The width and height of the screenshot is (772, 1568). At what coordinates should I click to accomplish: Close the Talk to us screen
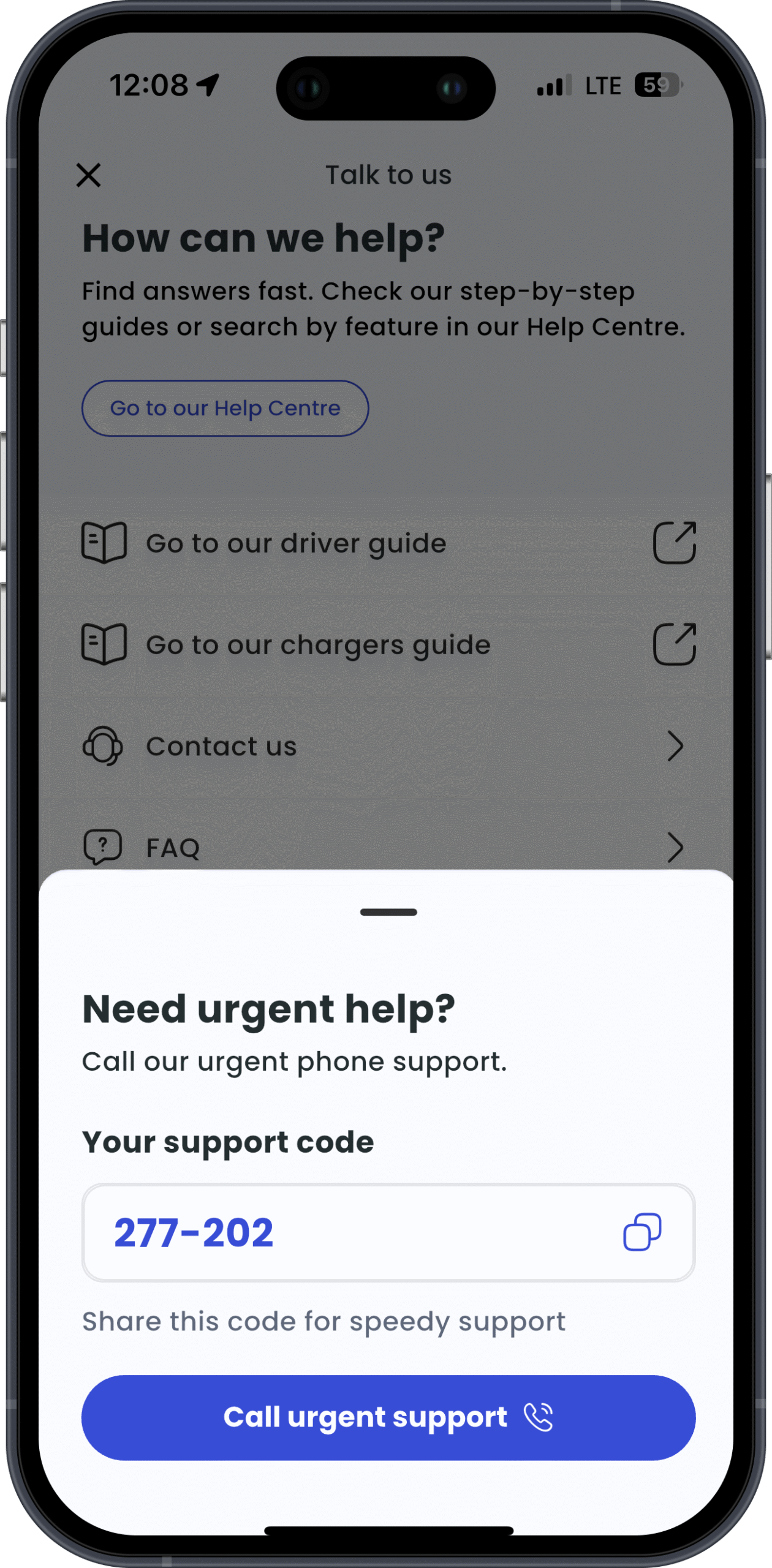pyautogui.click(x=89, y=175)
